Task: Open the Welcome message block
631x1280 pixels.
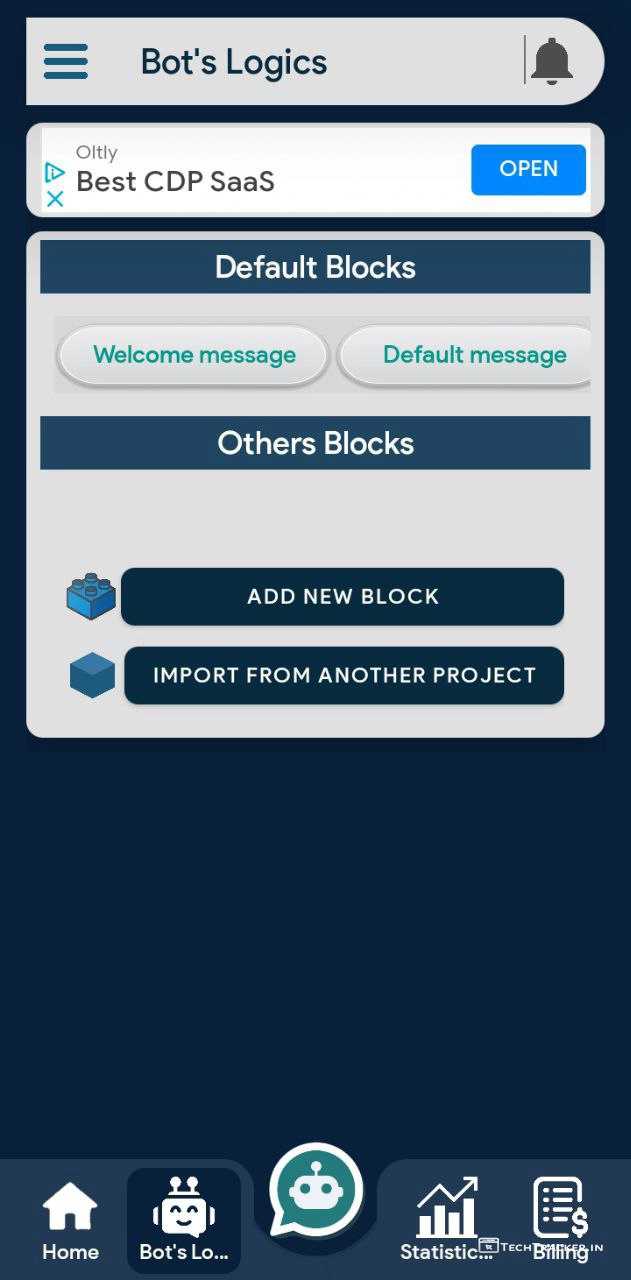Action: [194, 355]
